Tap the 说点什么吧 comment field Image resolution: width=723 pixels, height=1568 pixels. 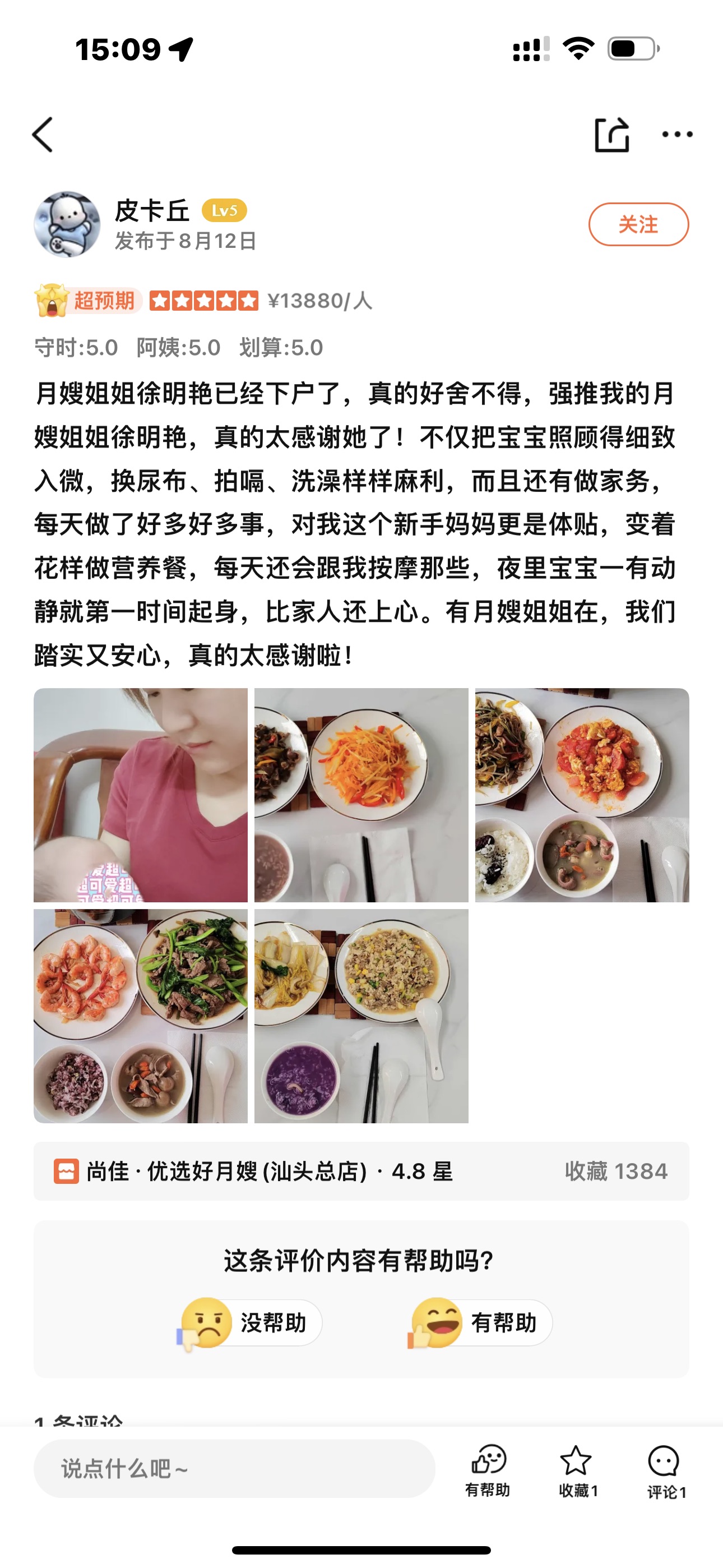coord(234,1469)
